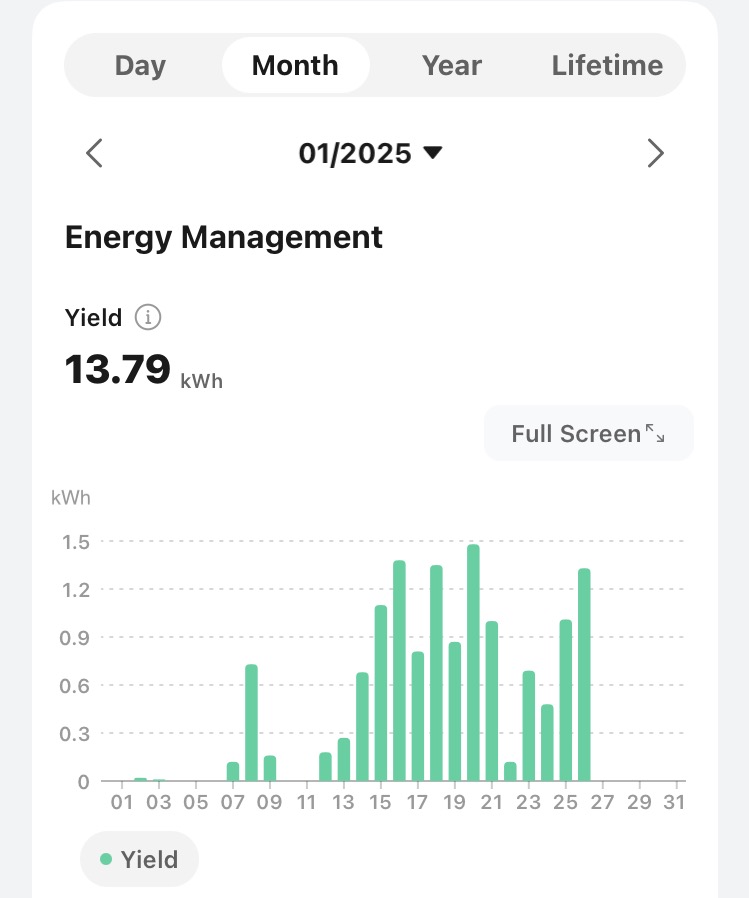Open the Yield info icon

point(148,318)
